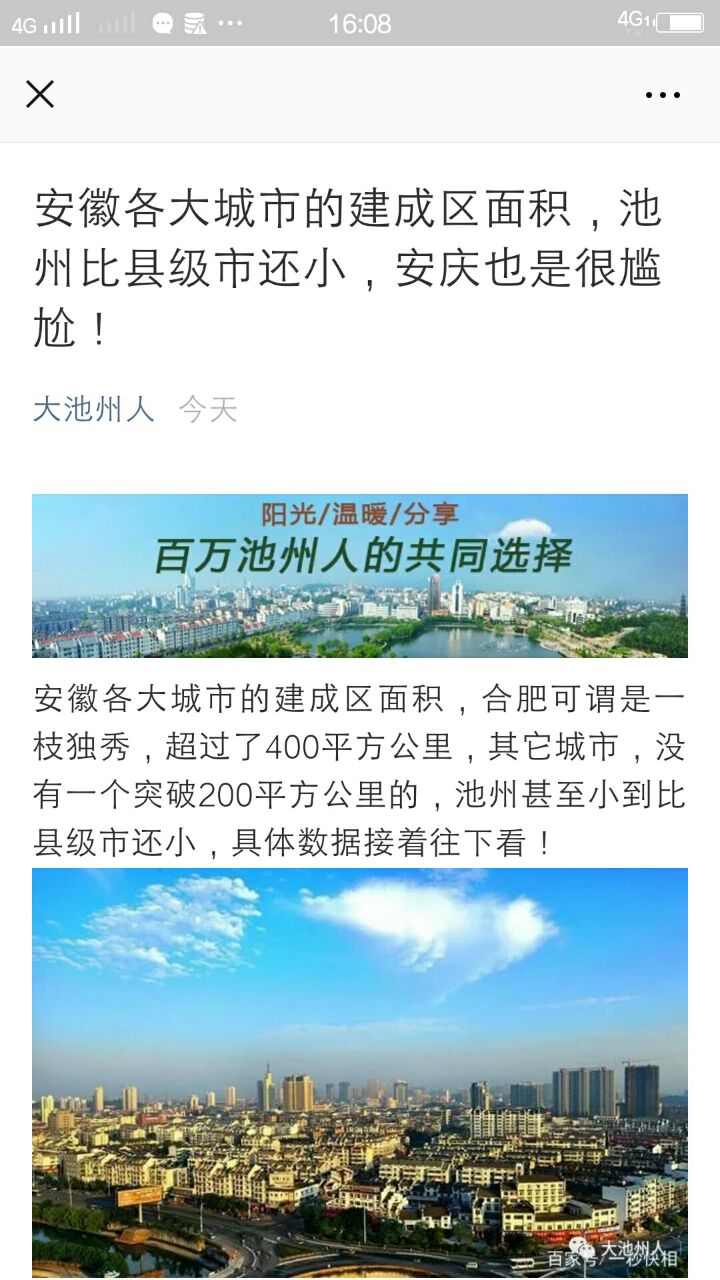This screenshot has height=1280, width=720.
Task: Open the 大池州人 account link
Action: (x=94, y=409)
